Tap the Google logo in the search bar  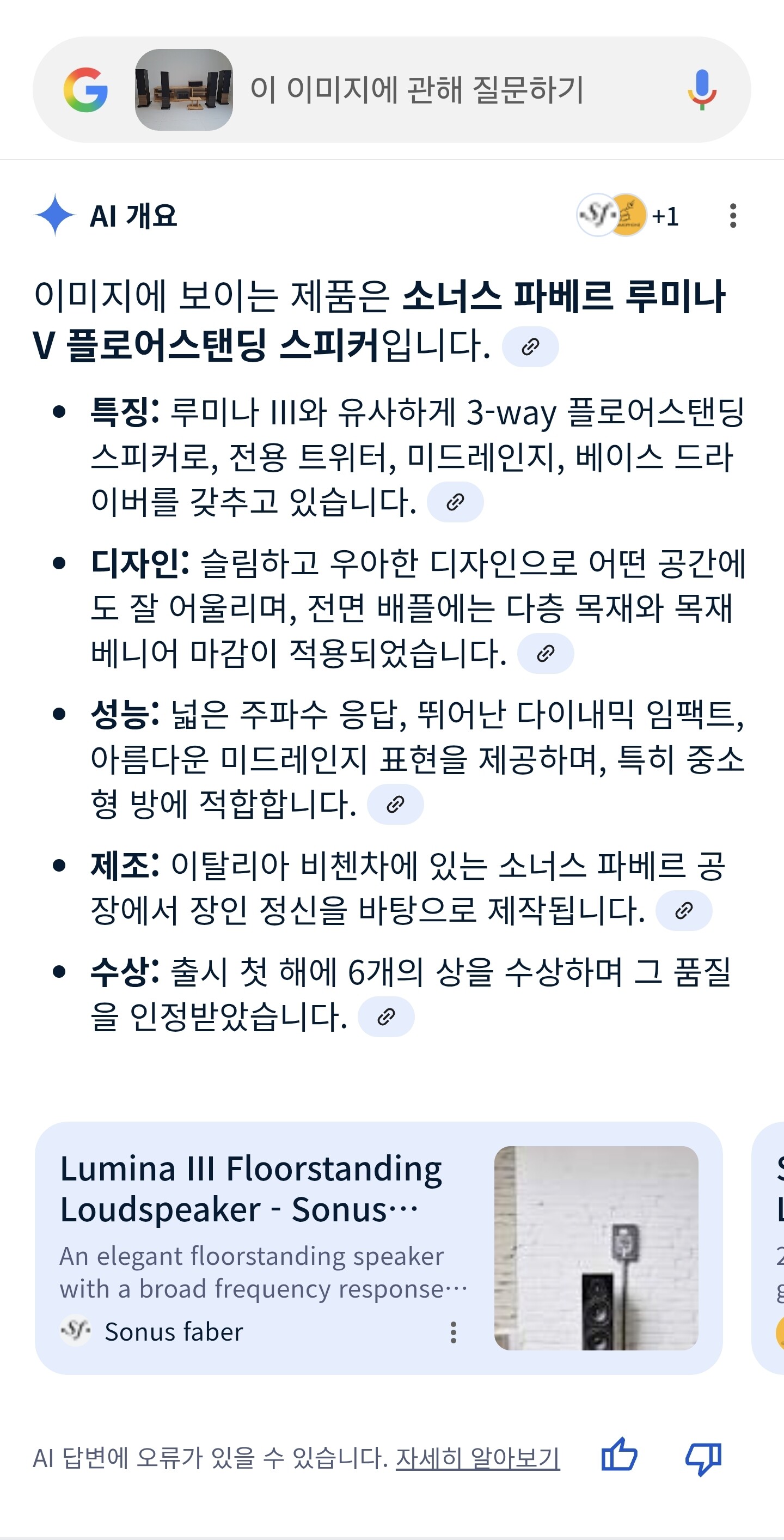(86, 90)
